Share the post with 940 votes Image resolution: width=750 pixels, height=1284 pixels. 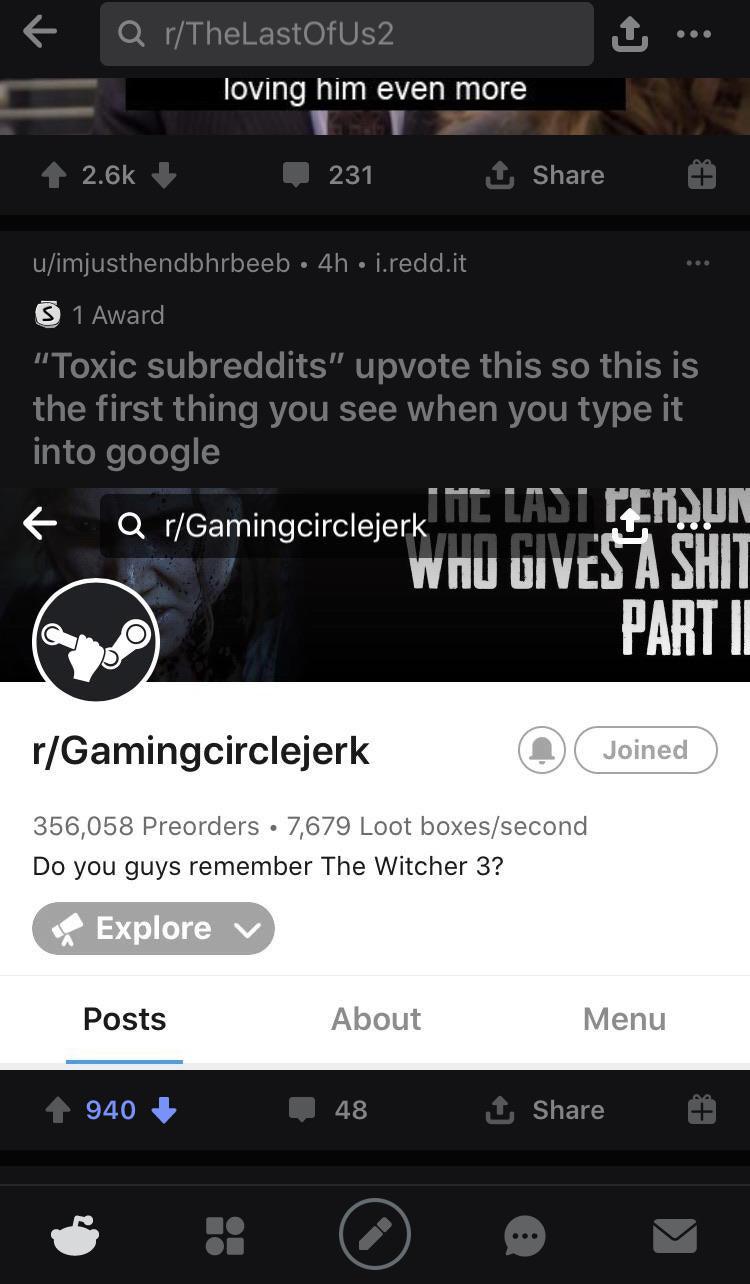click(545, 1110)
